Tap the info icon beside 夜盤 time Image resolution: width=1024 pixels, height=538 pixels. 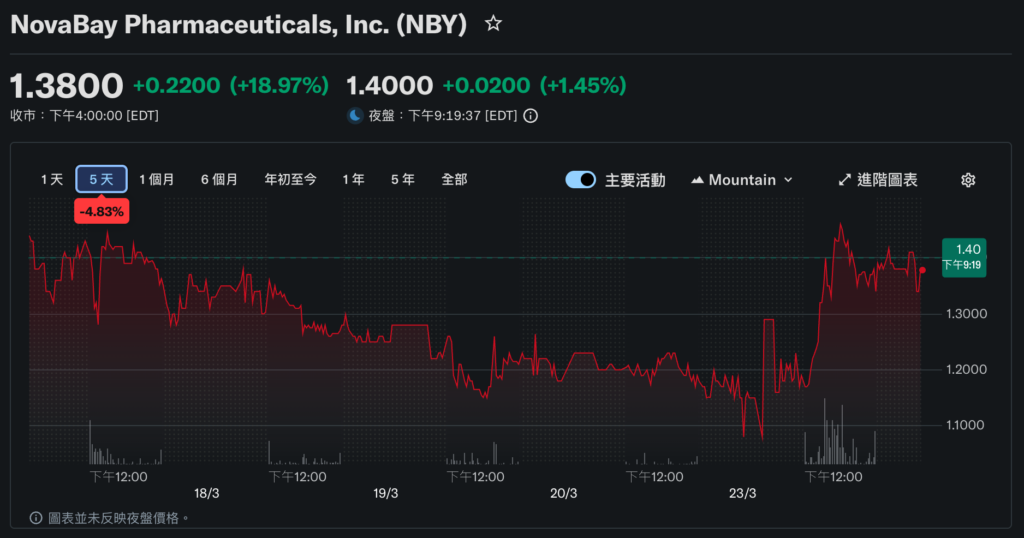[x=531, y=116]
